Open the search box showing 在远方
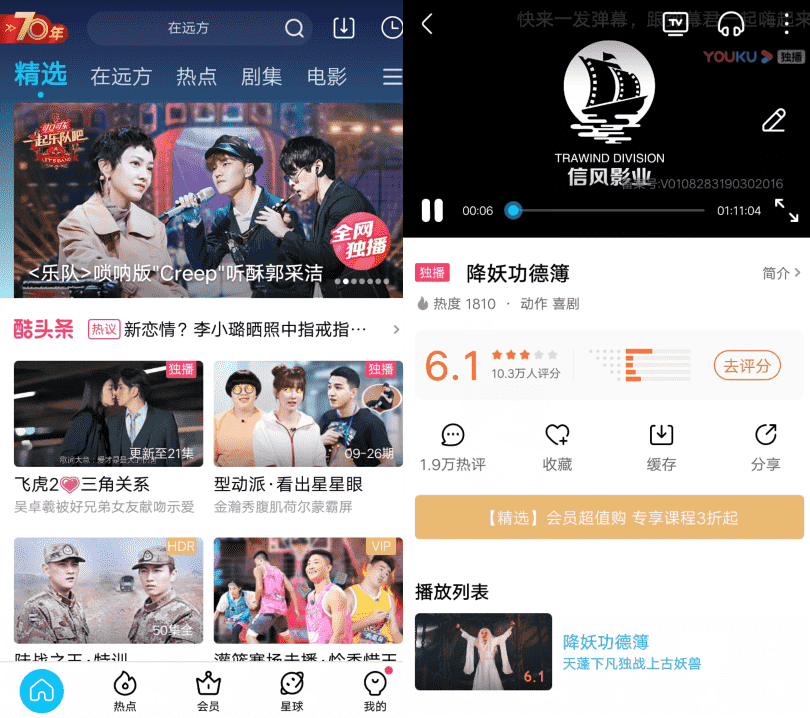 (x=198, y=28)
